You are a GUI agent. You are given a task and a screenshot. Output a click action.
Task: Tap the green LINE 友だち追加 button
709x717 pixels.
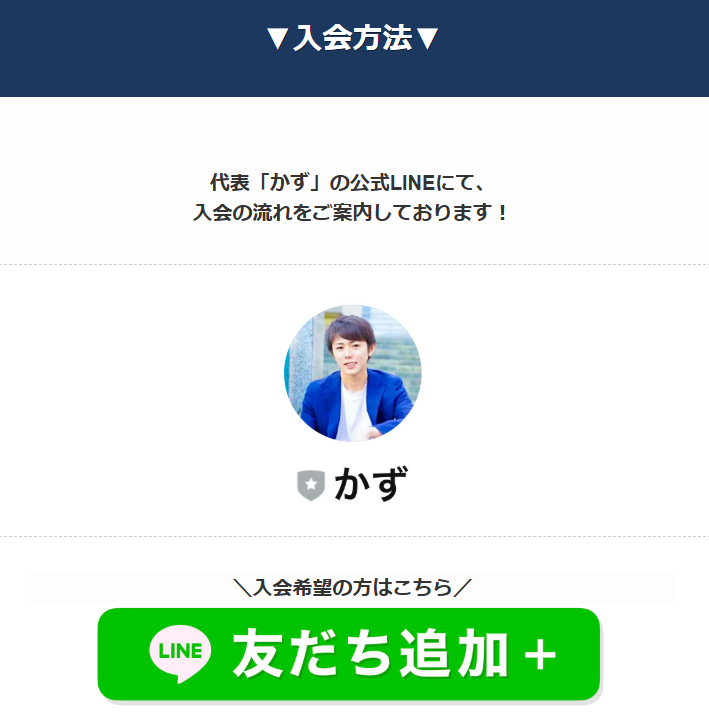348,654
